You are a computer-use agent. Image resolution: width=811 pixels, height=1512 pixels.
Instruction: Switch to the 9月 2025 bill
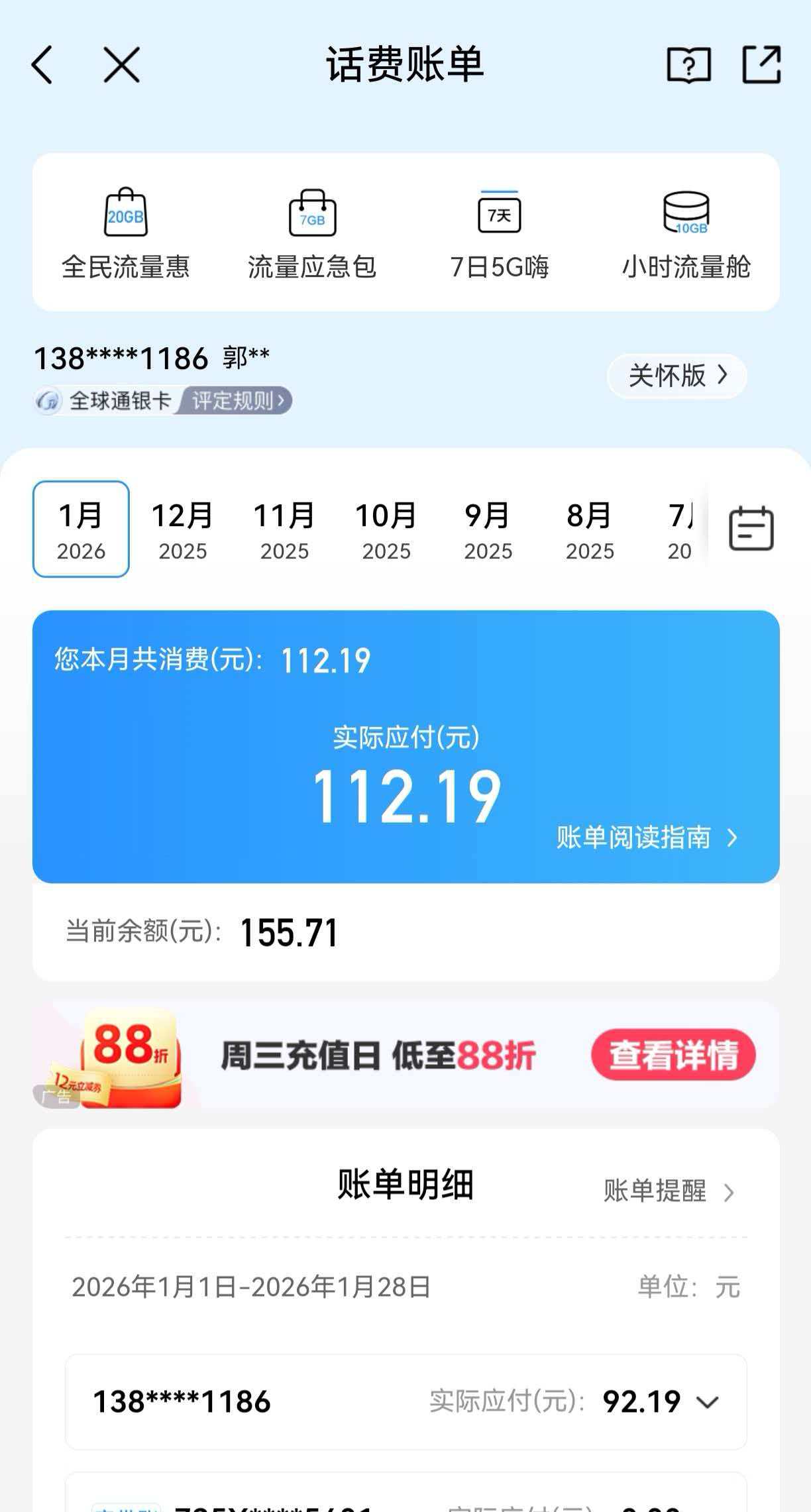tap(488, 529)
